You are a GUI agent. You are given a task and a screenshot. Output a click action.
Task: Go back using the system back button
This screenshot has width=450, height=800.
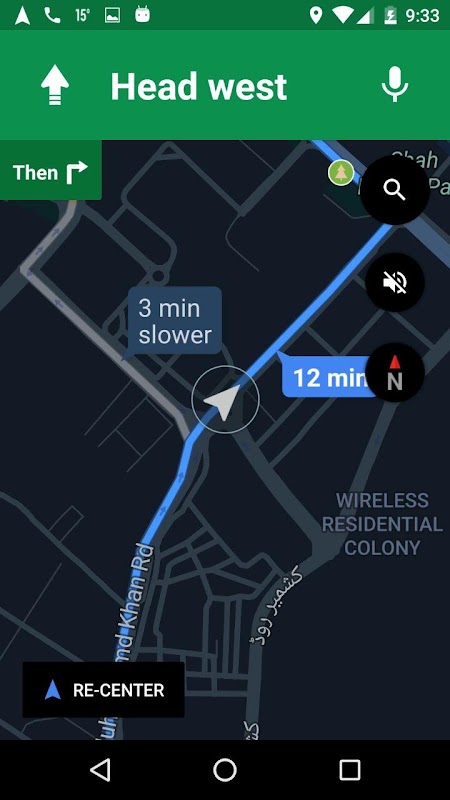point(100,769)
